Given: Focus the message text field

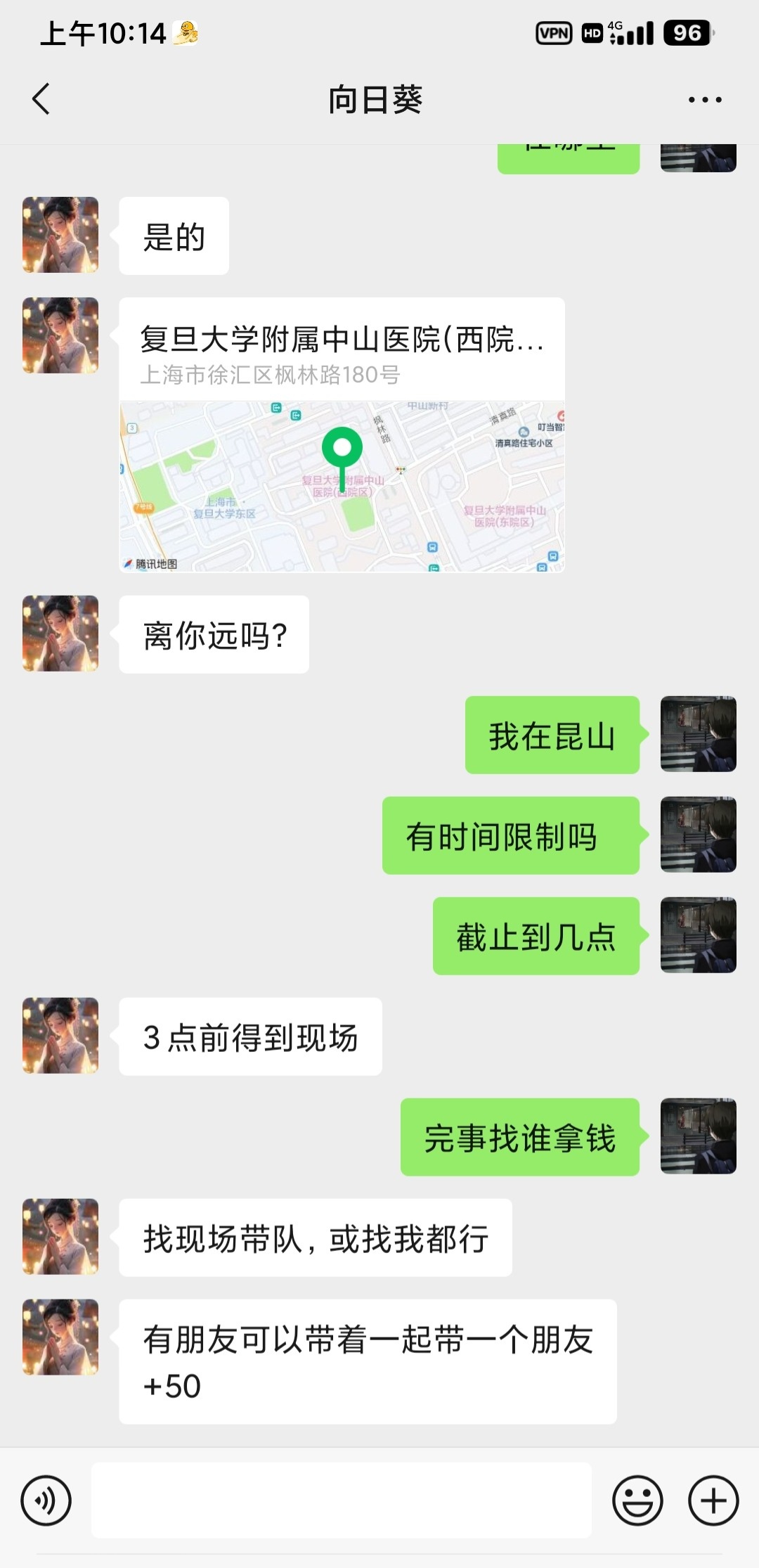Looking at the screenshot, I should point(342,1500).
